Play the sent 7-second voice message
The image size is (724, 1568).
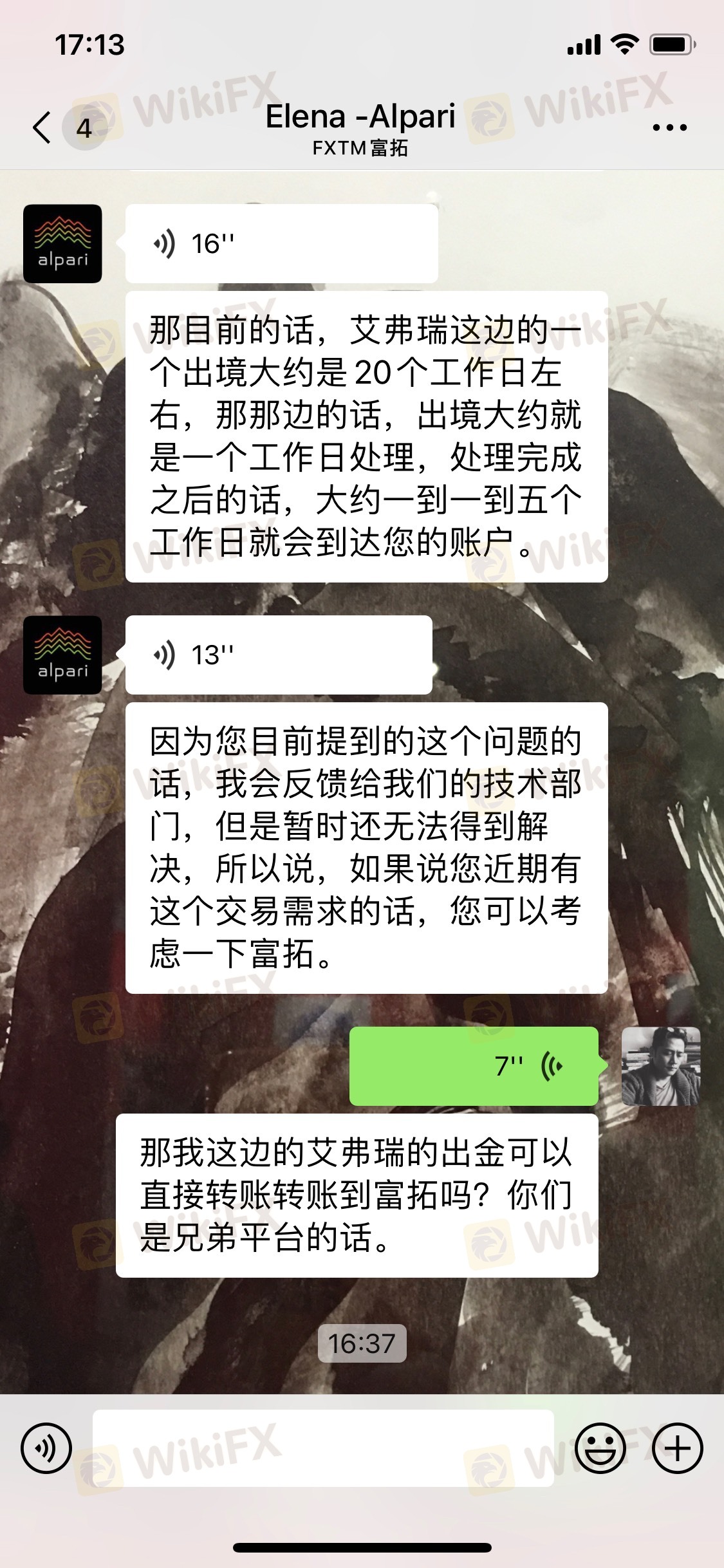coord(474,1067)
